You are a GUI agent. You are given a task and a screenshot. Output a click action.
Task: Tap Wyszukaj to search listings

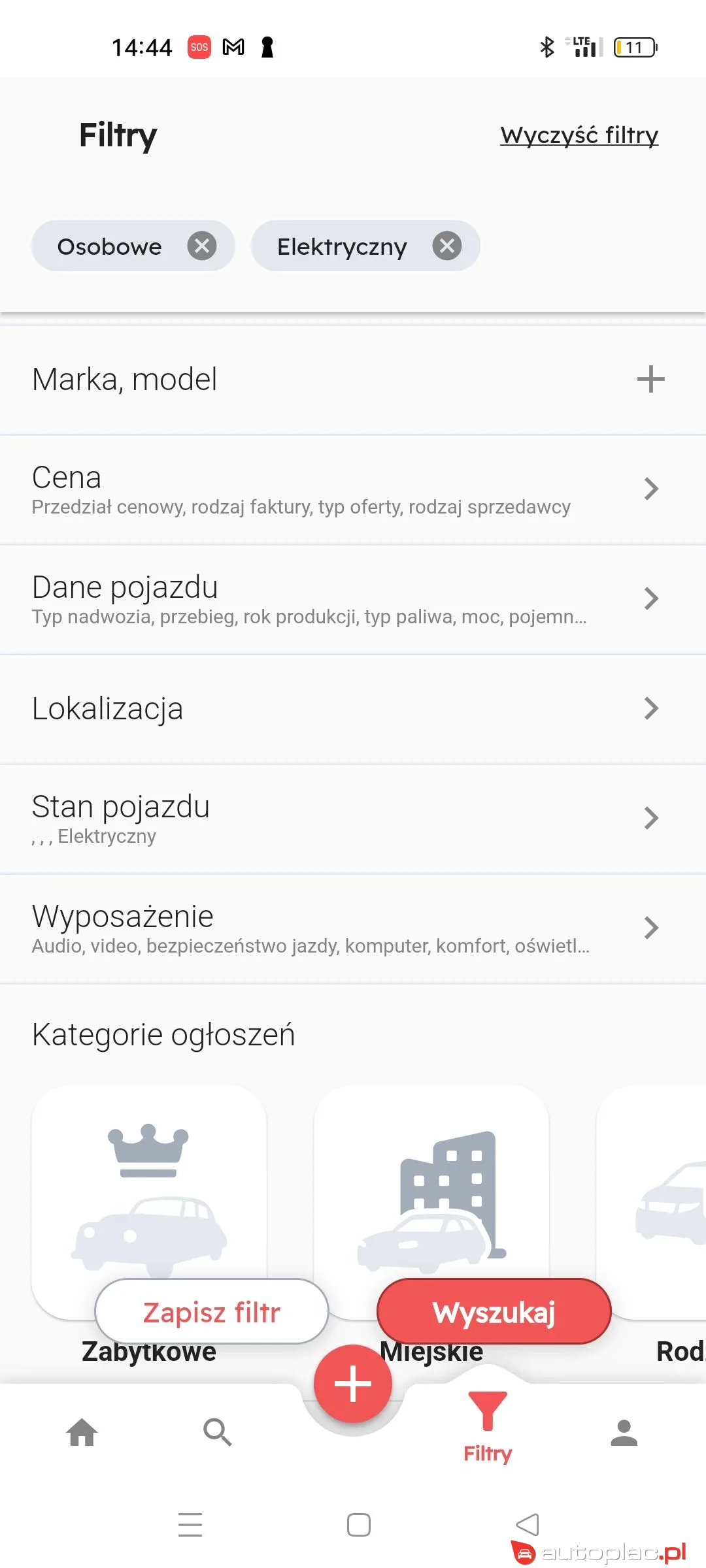pos(494,1312)
